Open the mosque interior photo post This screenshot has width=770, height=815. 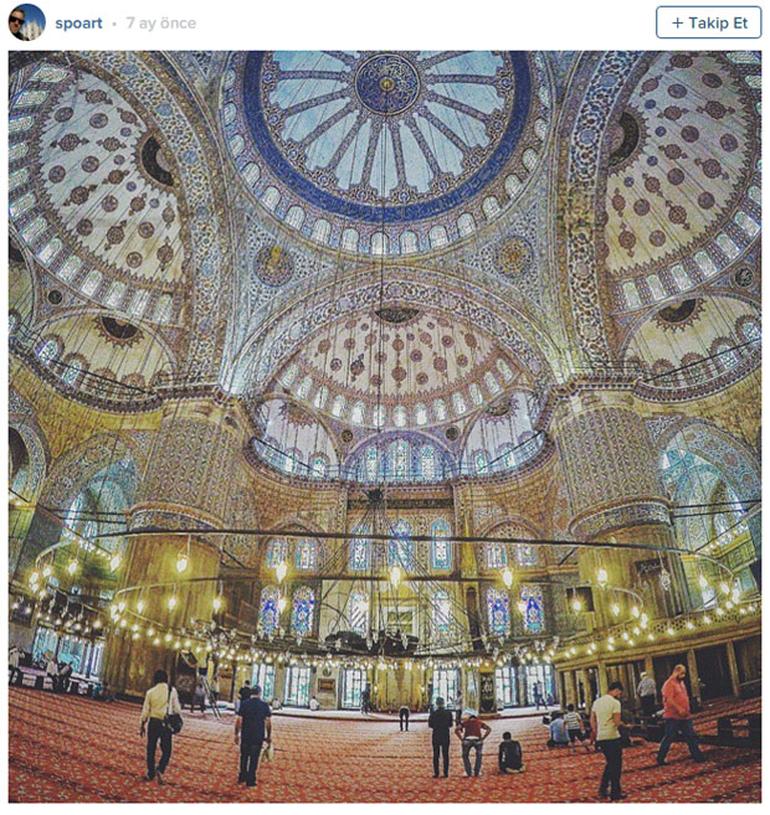click(x=385, y=426)
